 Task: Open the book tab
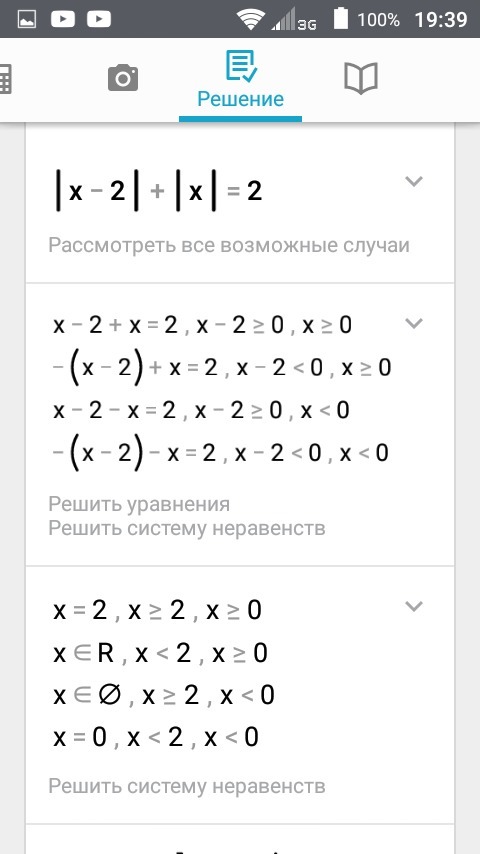pos(361,78)
